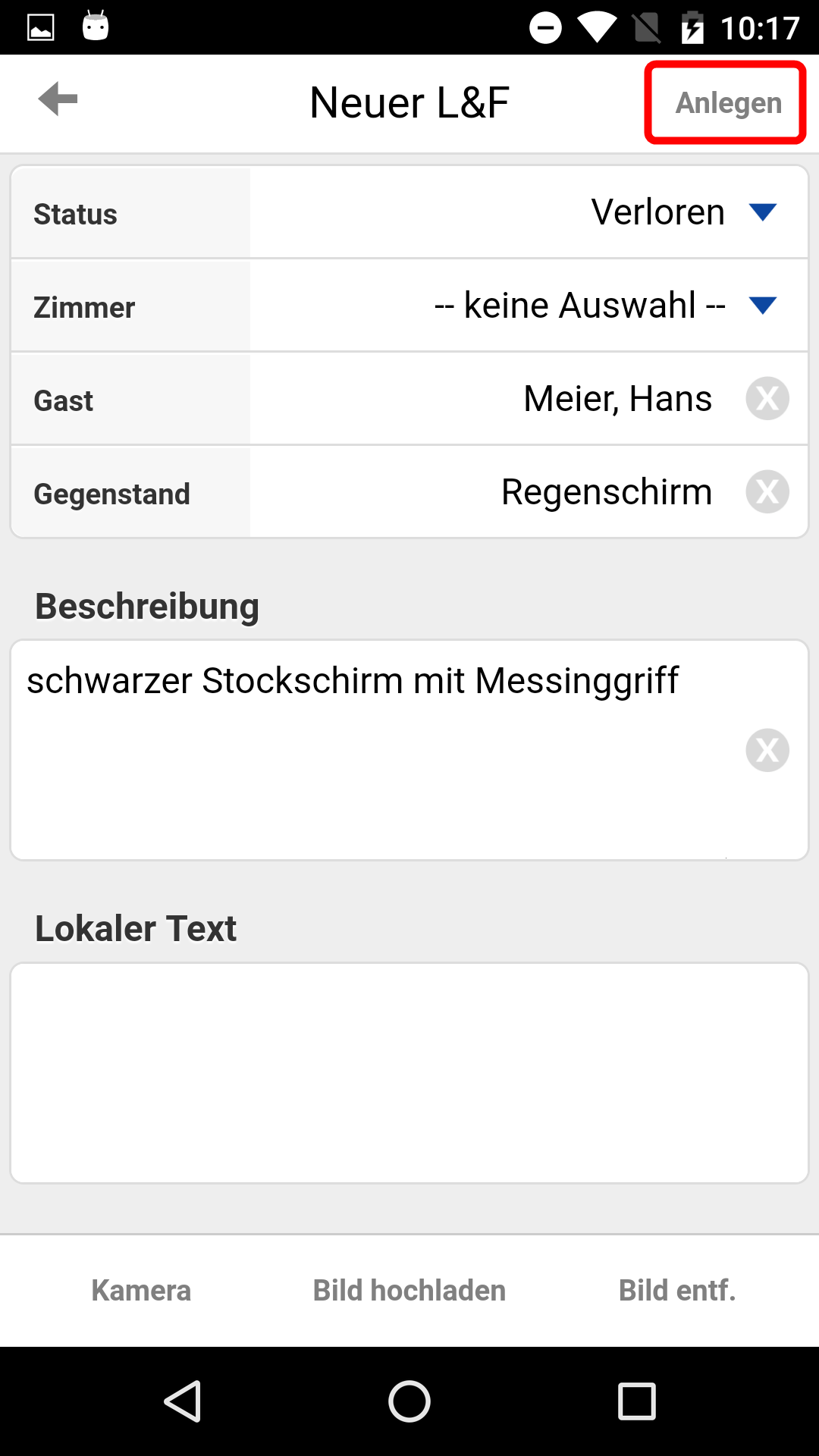Open the Status dropdown showing Verloren
Viewport: 819px width, 1456px height.
[x=529, y=212]
